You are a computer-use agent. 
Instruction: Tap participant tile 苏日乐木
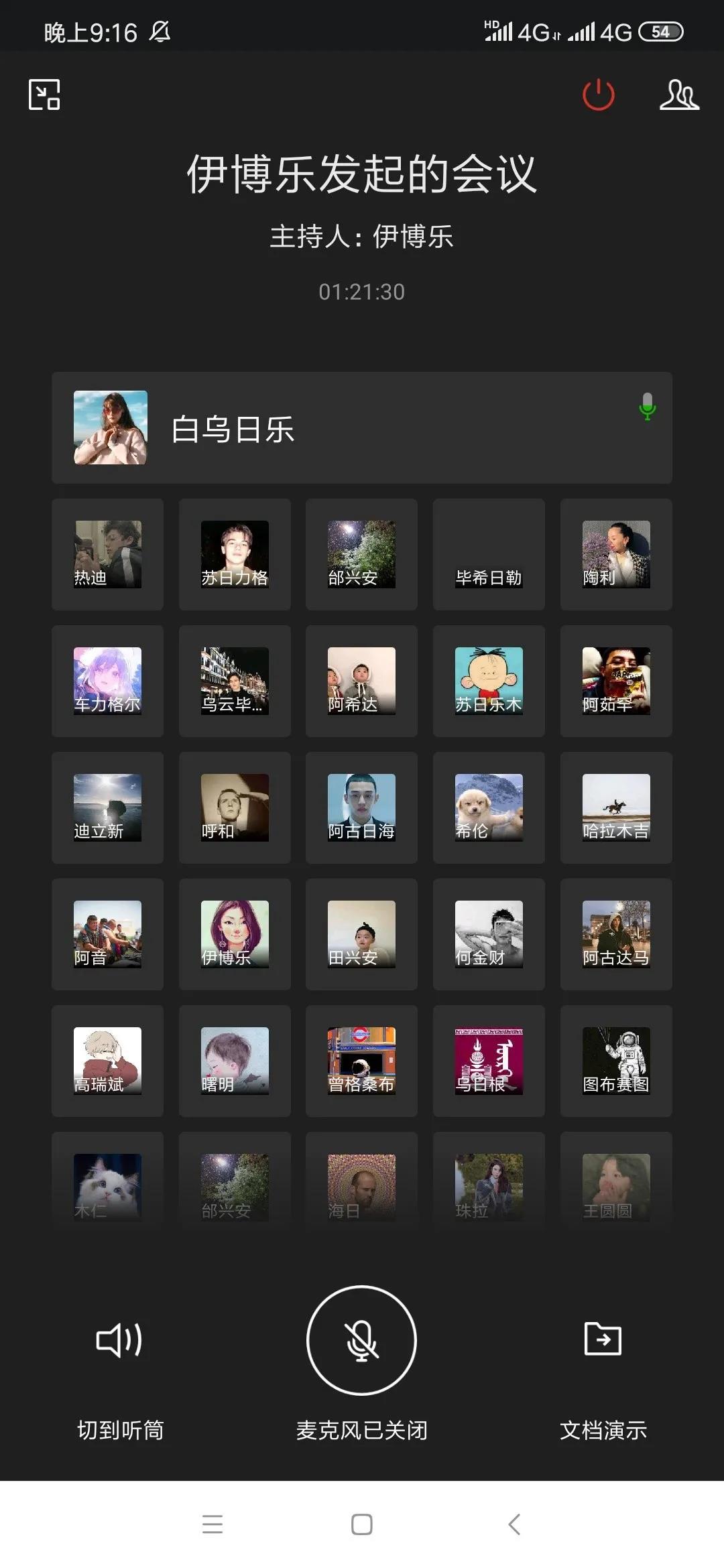(x=489, y=681)
